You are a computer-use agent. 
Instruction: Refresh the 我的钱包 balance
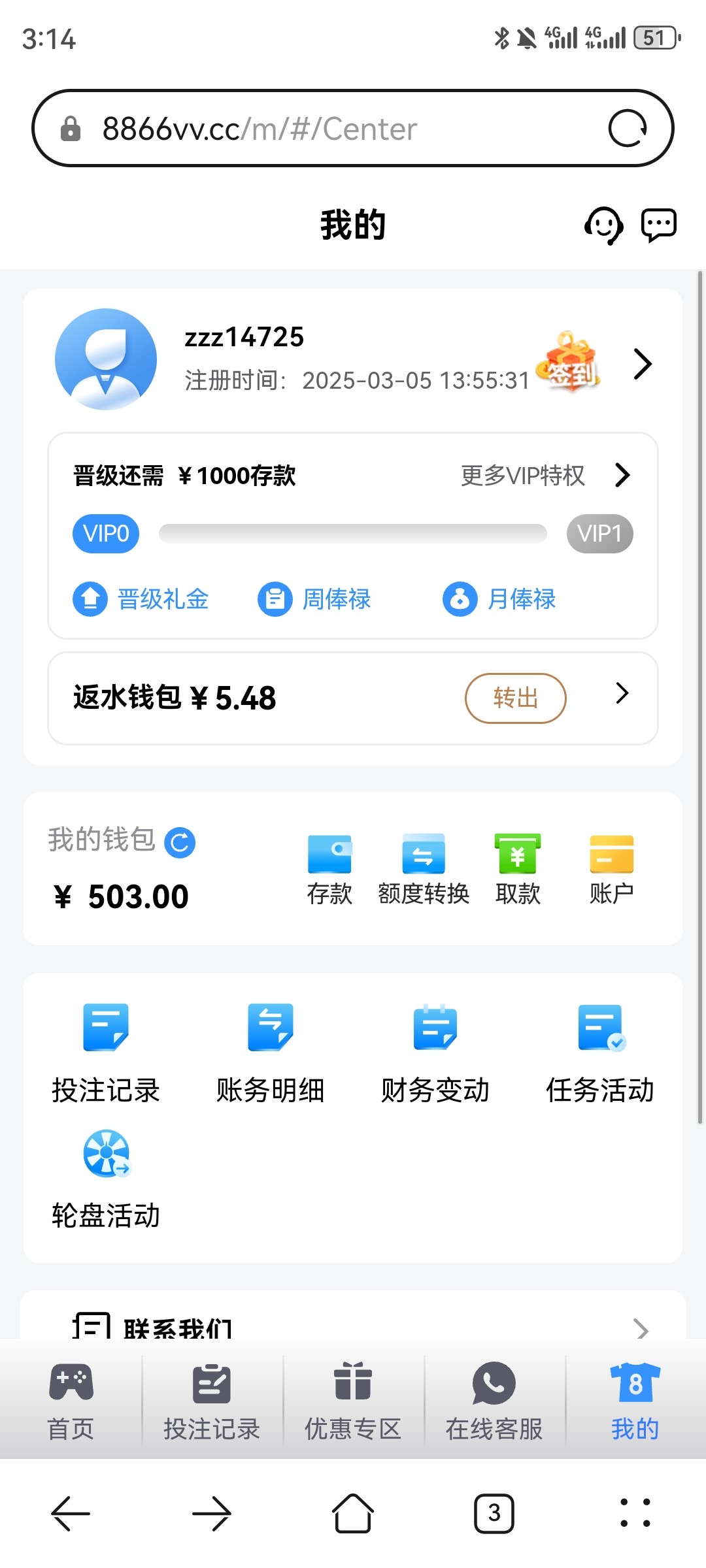click(x=180, y=842)
